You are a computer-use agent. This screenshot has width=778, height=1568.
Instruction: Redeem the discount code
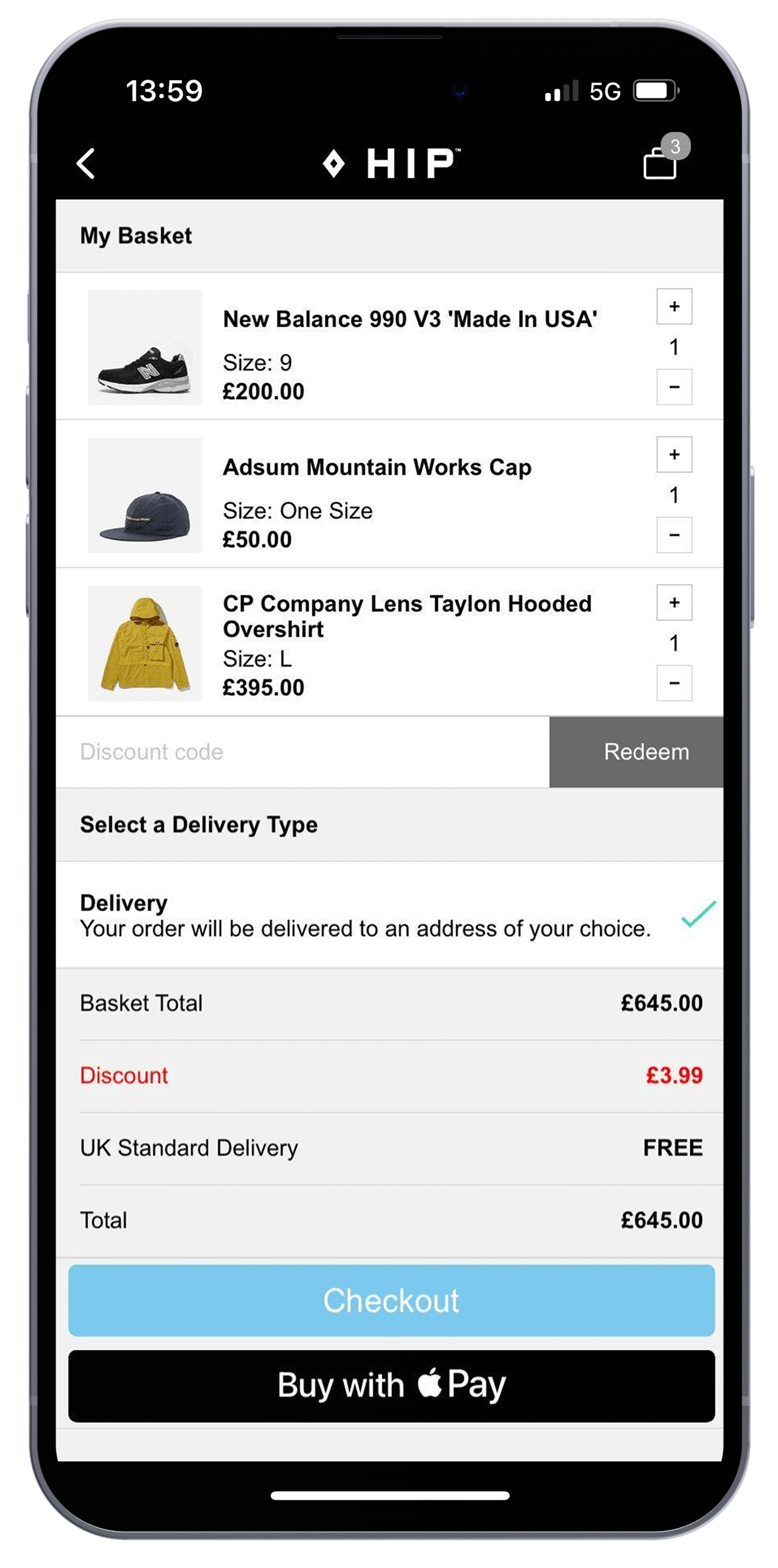(635, 752)
